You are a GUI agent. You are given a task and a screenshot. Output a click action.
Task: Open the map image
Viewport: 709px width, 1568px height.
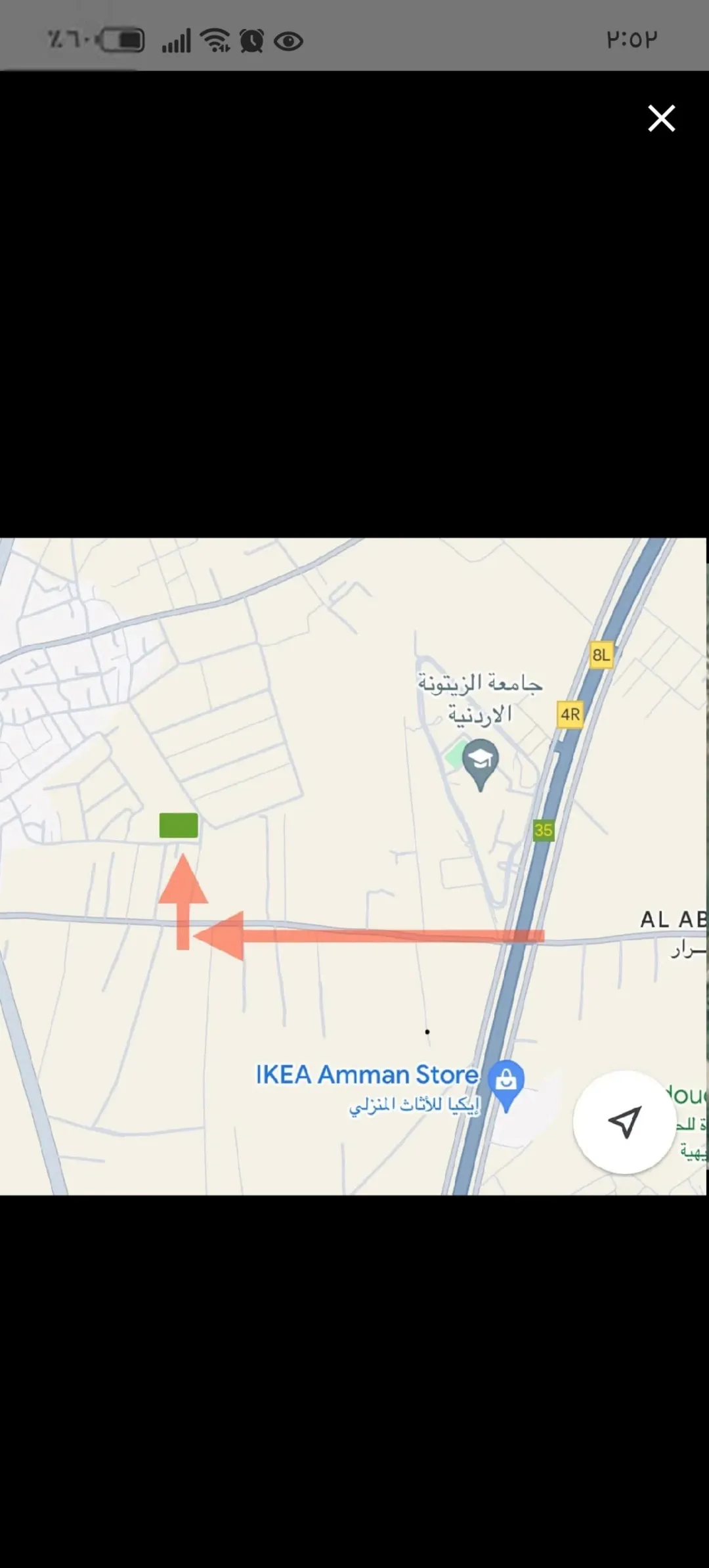[353, 866]
